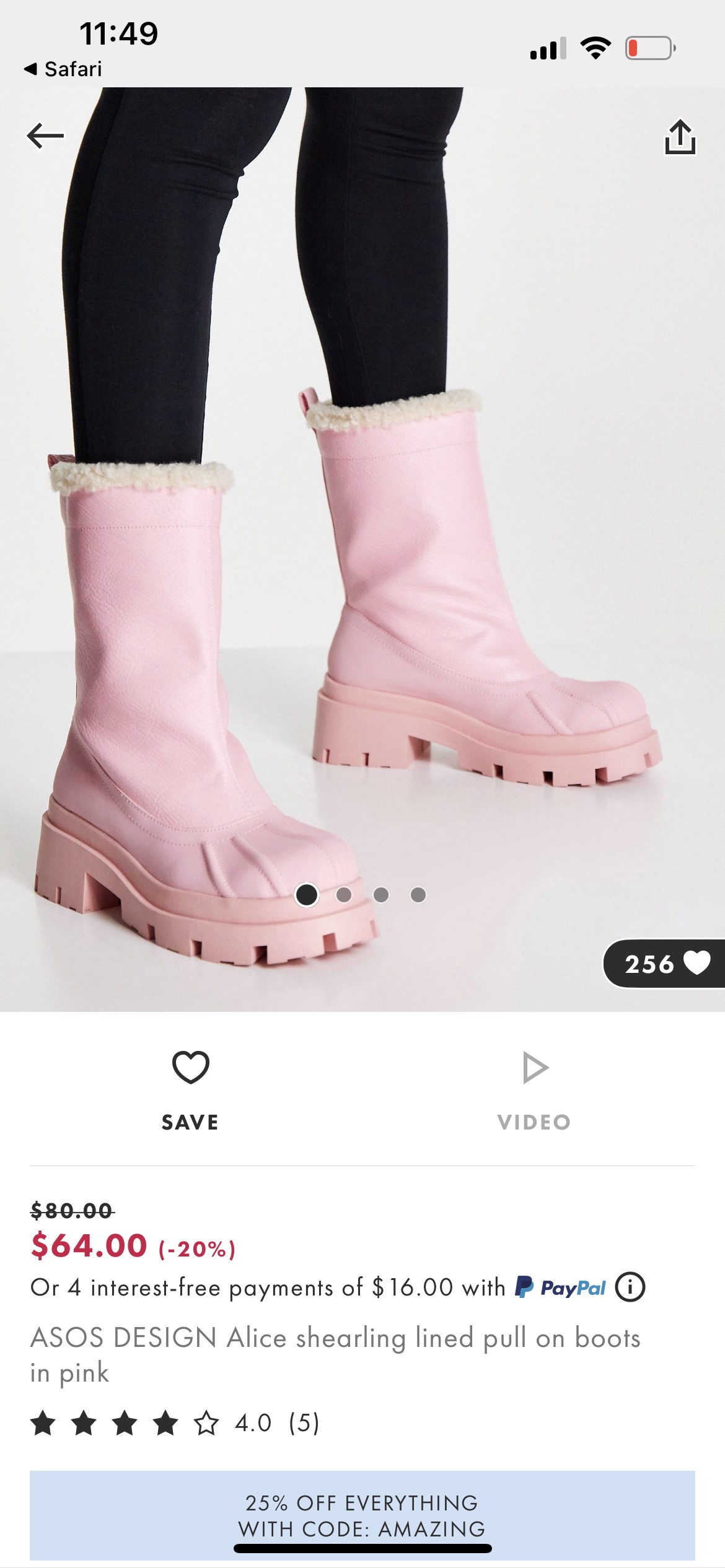The width and height of the screenshot is (725, 1568).
Task: Save the boots to wishlist
Action: [x=190, y=1085]
